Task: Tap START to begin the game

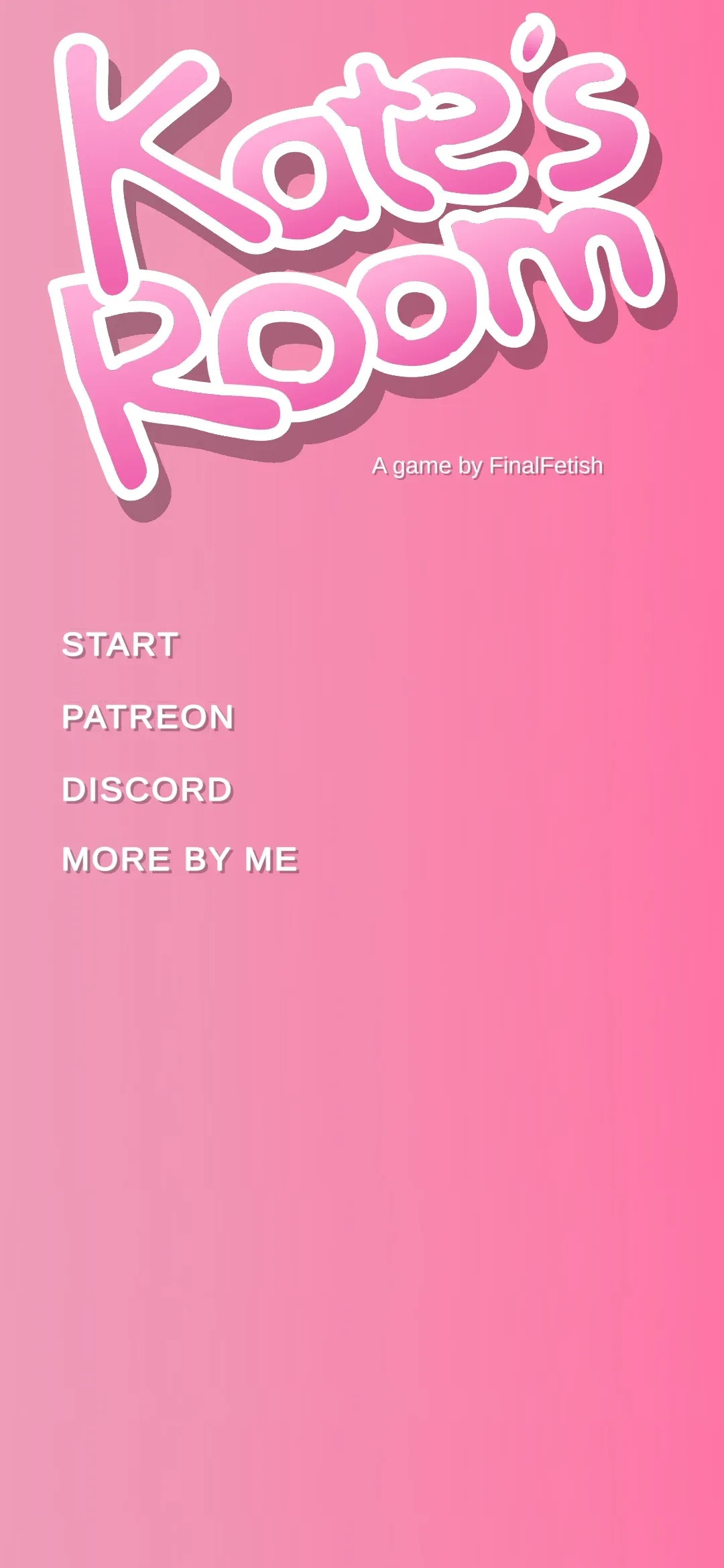Action: pos(121,645)
